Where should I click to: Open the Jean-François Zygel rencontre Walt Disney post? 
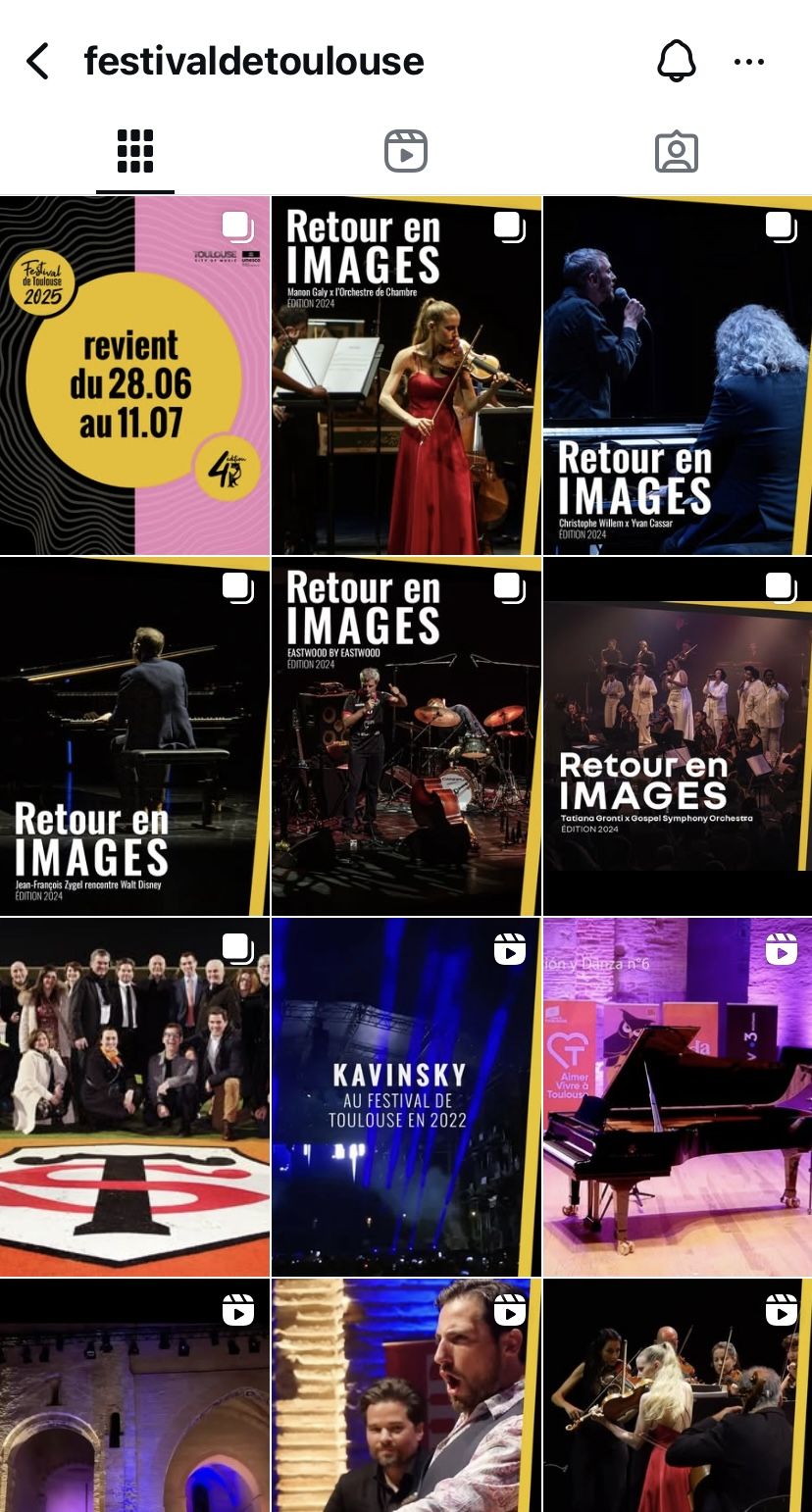(134, 736)
